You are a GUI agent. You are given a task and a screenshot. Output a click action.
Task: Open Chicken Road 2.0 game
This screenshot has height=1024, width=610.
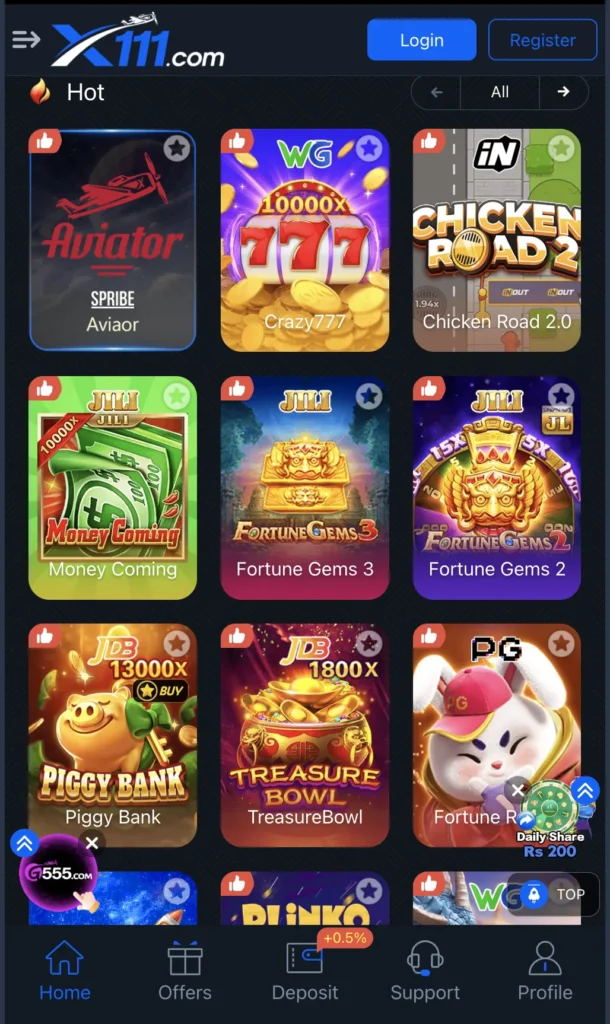coord(497,241)
